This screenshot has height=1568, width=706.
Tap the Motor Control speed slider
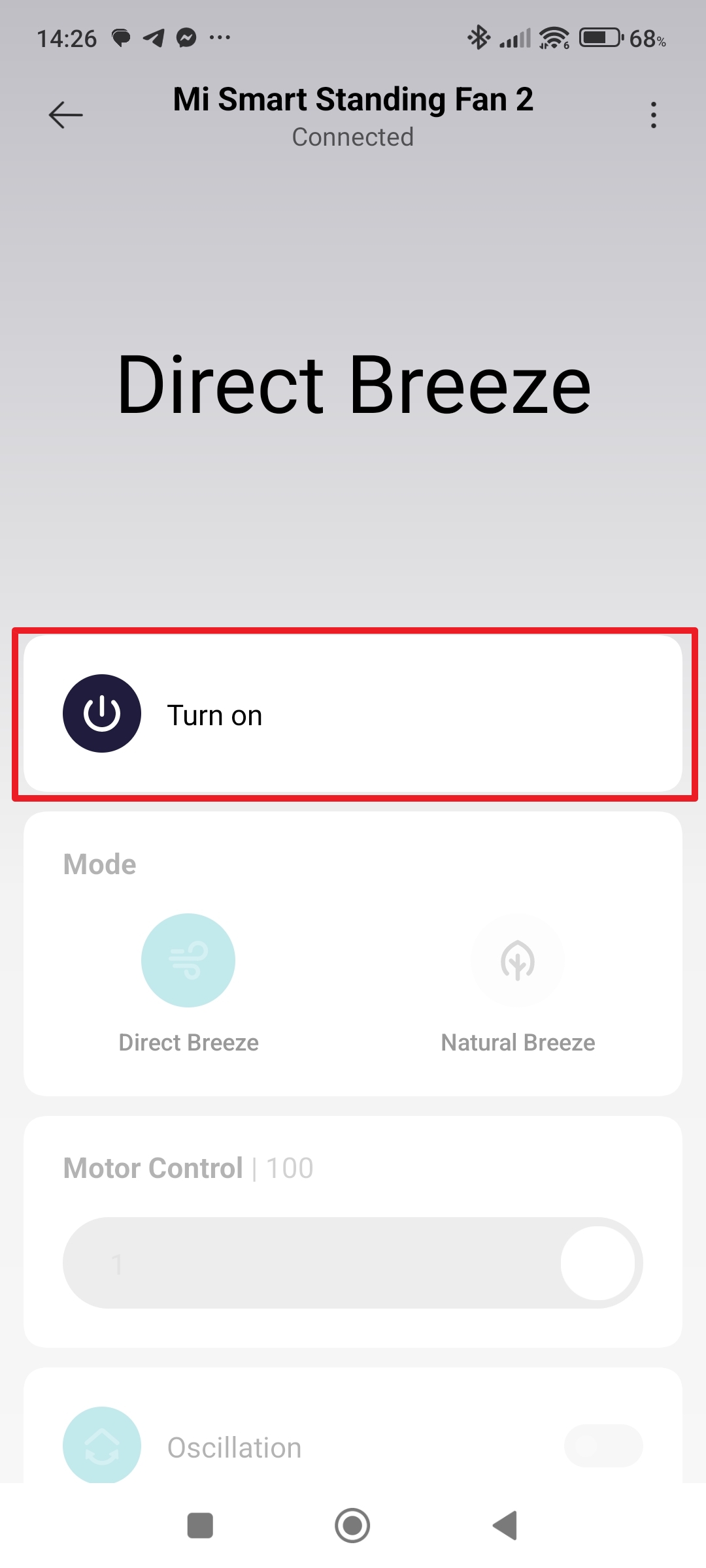[353, 1262]
